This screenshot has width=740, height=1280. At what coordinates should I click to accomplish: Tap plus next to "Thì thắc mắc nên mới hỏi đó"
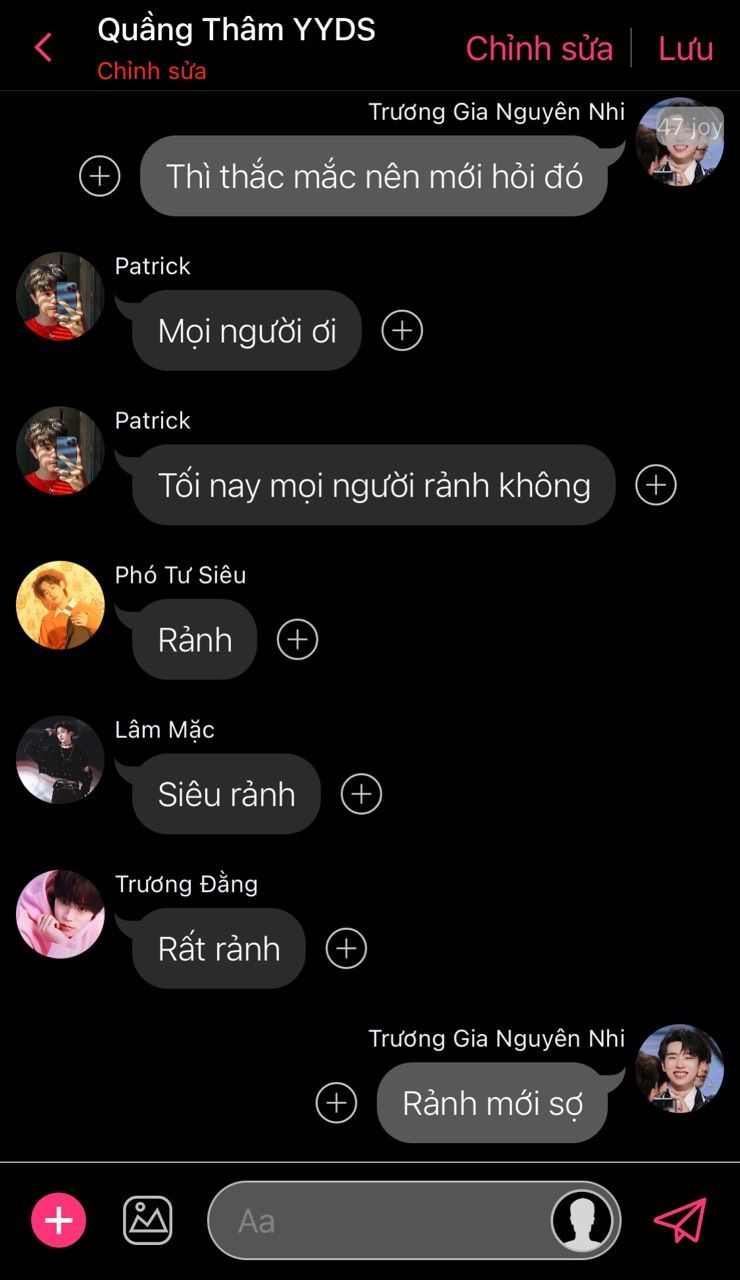(x=100, y=176)
